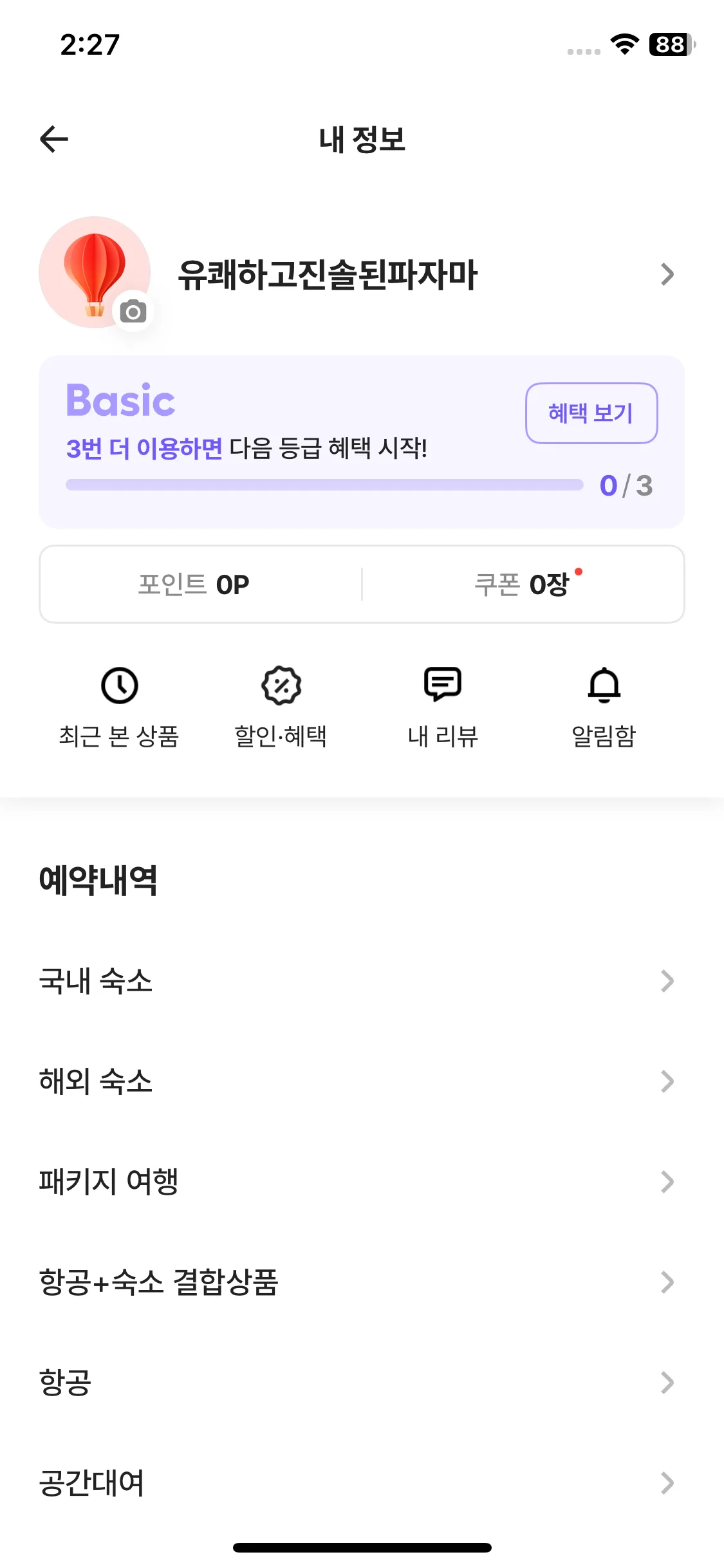Tap the red dot on 쿠폰 label
The image size is (724, 1568).
[x=579, y=570]
